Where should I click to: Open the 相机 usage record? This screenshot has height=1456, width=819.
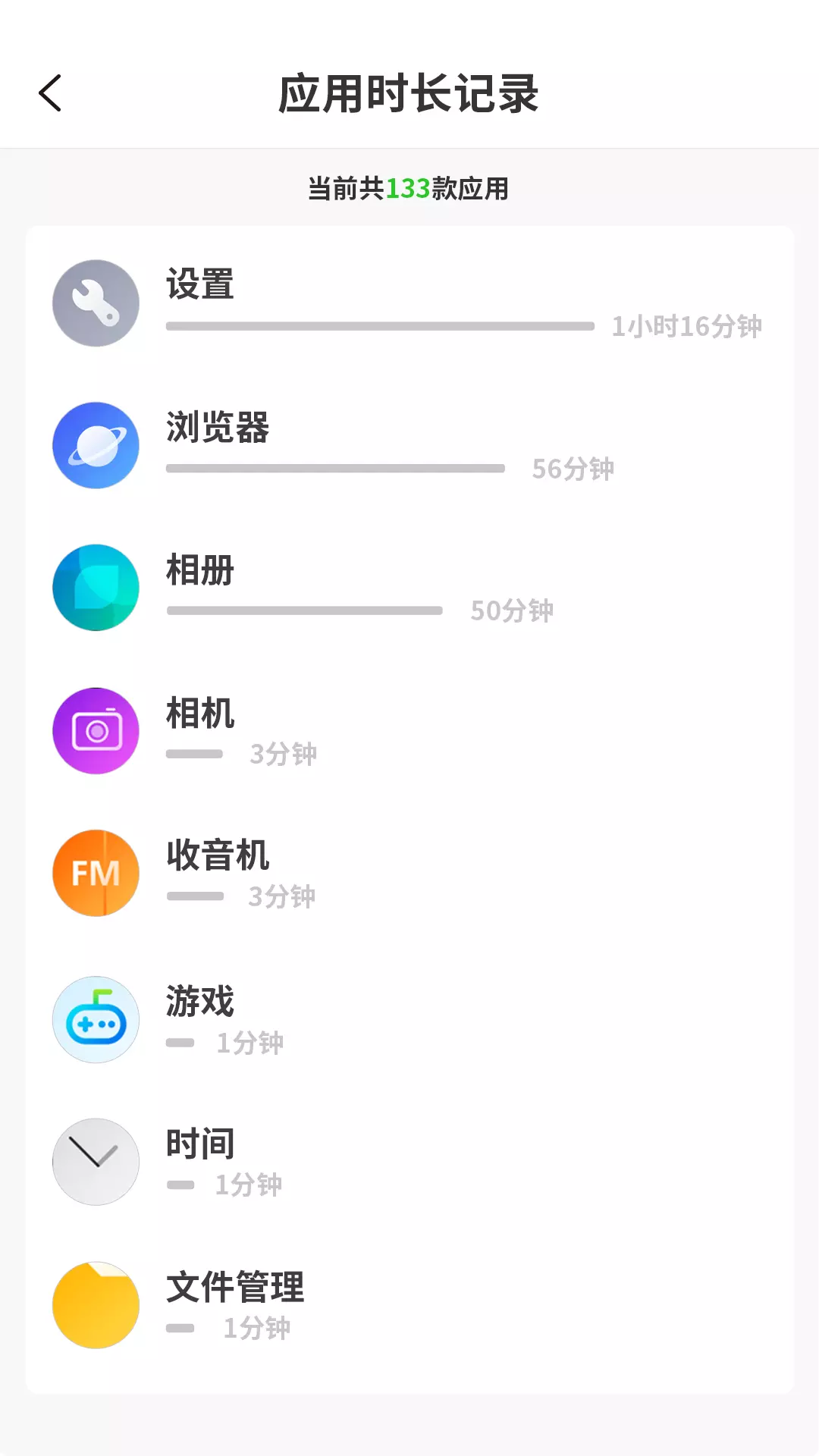[x=409, y=731]
